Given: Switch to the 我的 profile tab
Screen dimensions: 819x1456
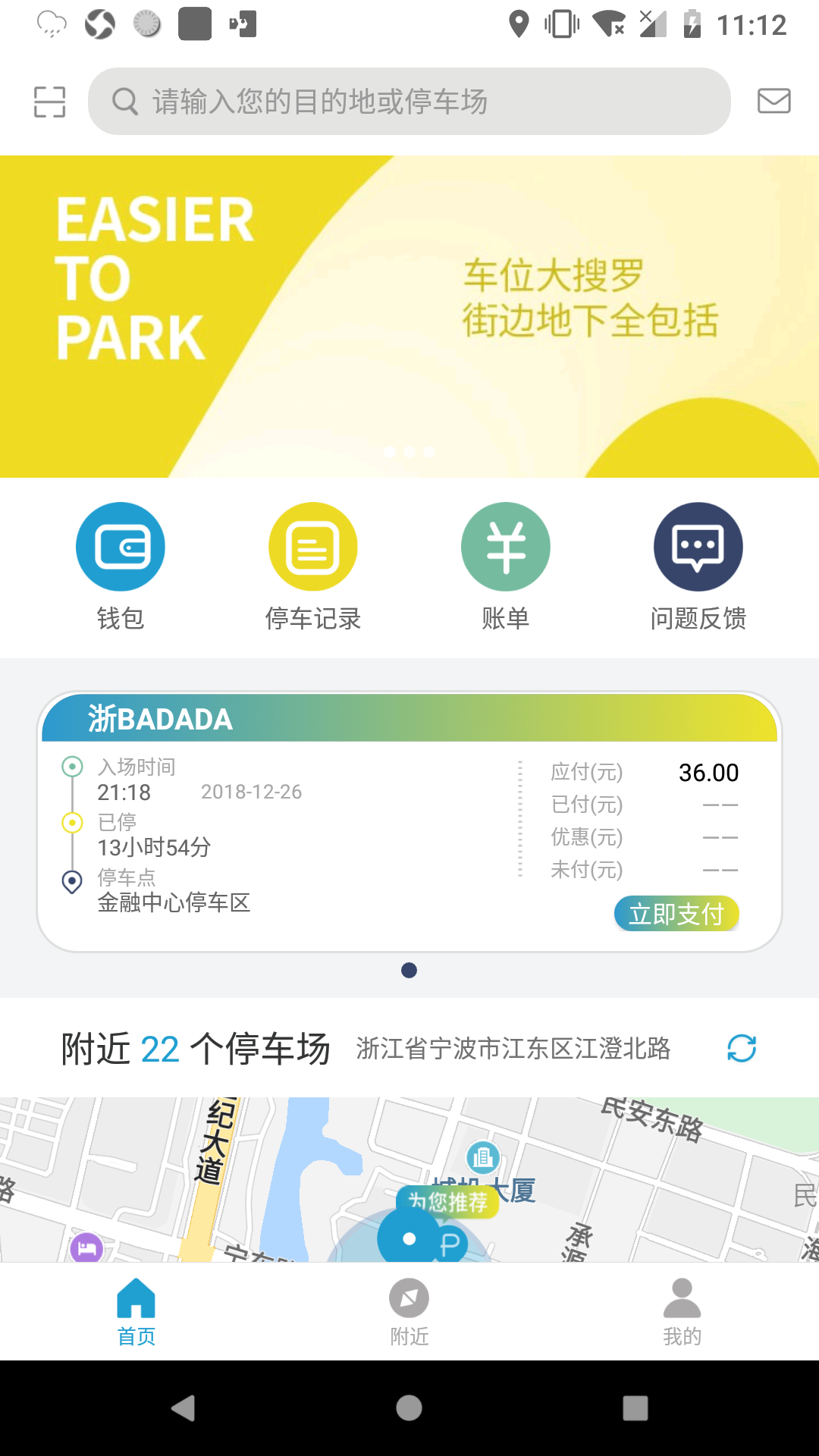Looking at the screenshot, I should (x=682, y=1312).
